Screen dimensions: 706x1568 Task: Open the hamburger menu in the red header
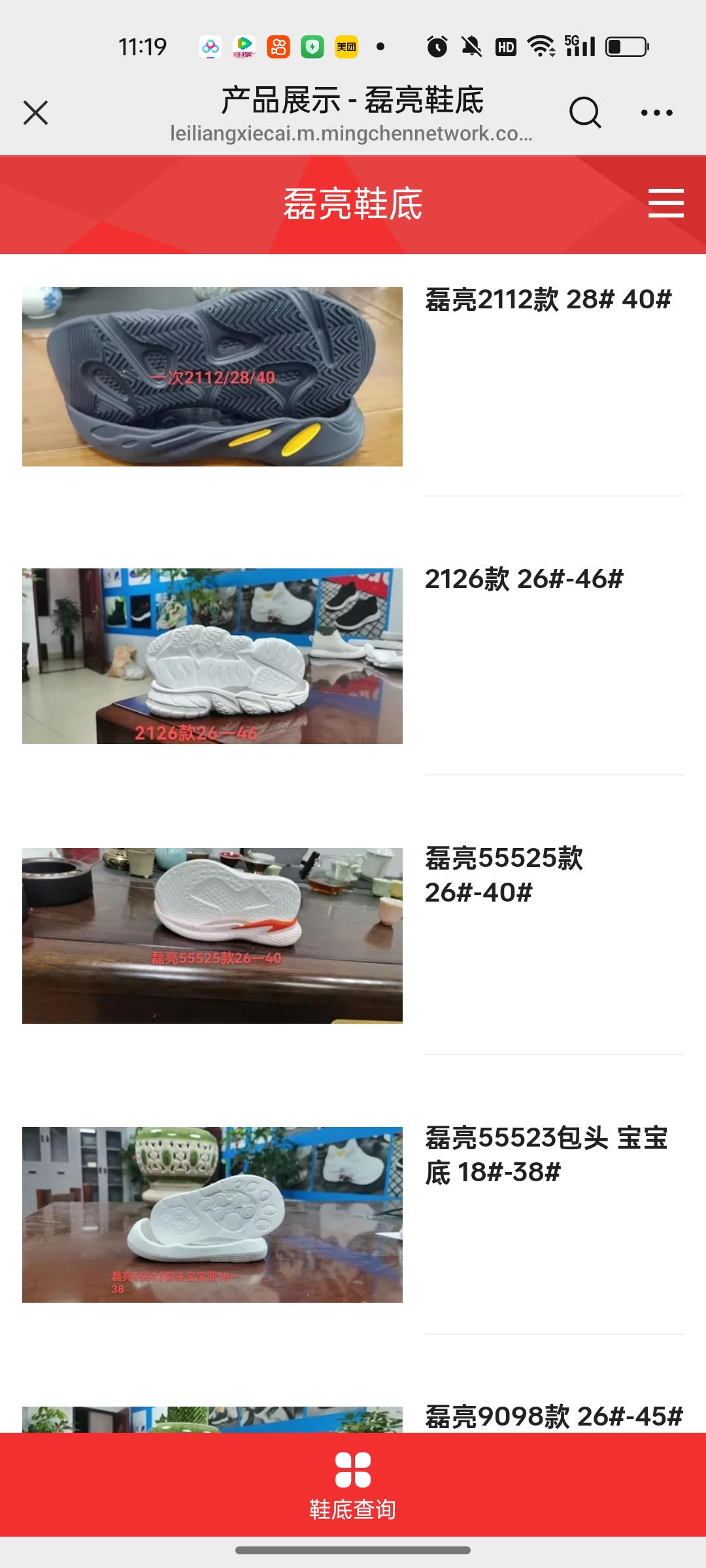(665, 203)
